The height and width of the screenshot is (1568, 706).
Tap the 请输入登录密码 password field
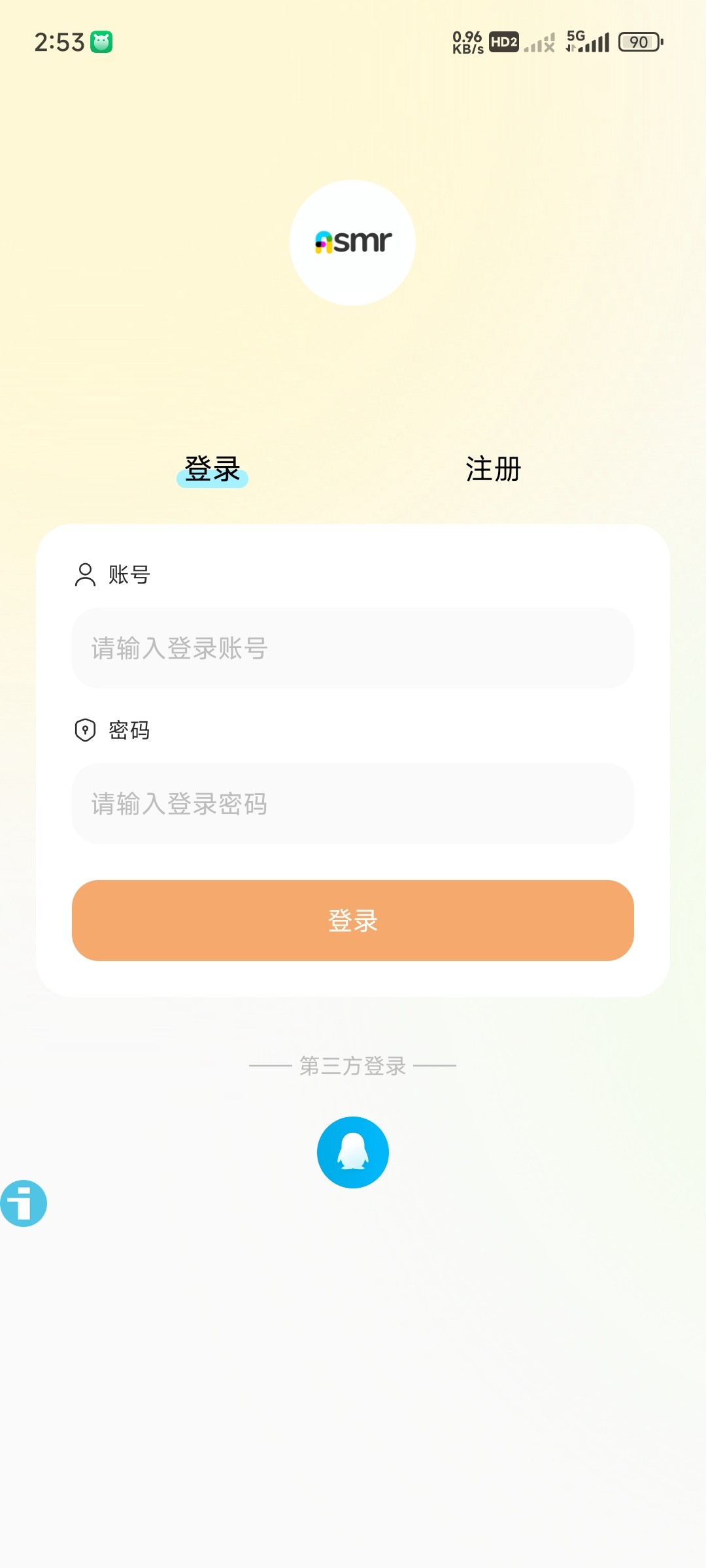tap(353, 804)
